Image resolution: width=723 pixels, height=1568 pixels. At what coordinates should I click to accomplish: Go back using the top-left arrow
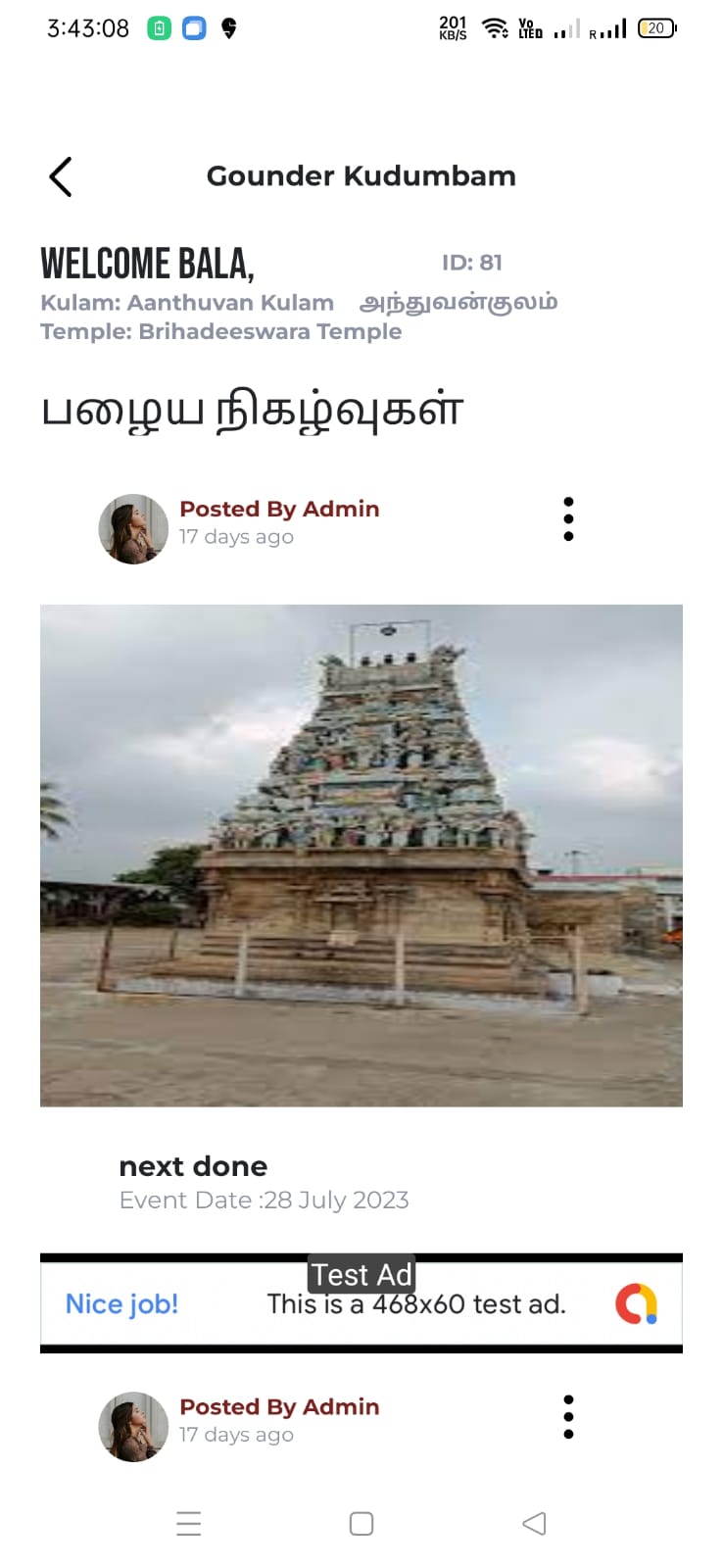coord(61,177)
